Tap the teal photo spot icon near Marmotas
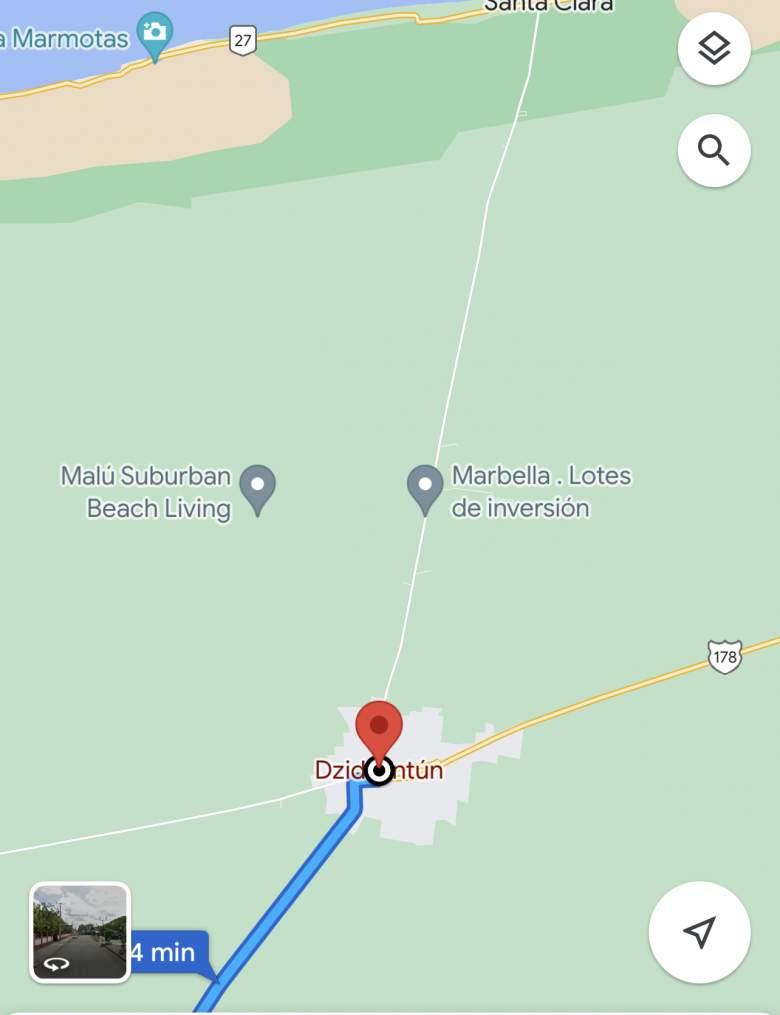Screen dimensions: 780x1015 coord(155,31)
